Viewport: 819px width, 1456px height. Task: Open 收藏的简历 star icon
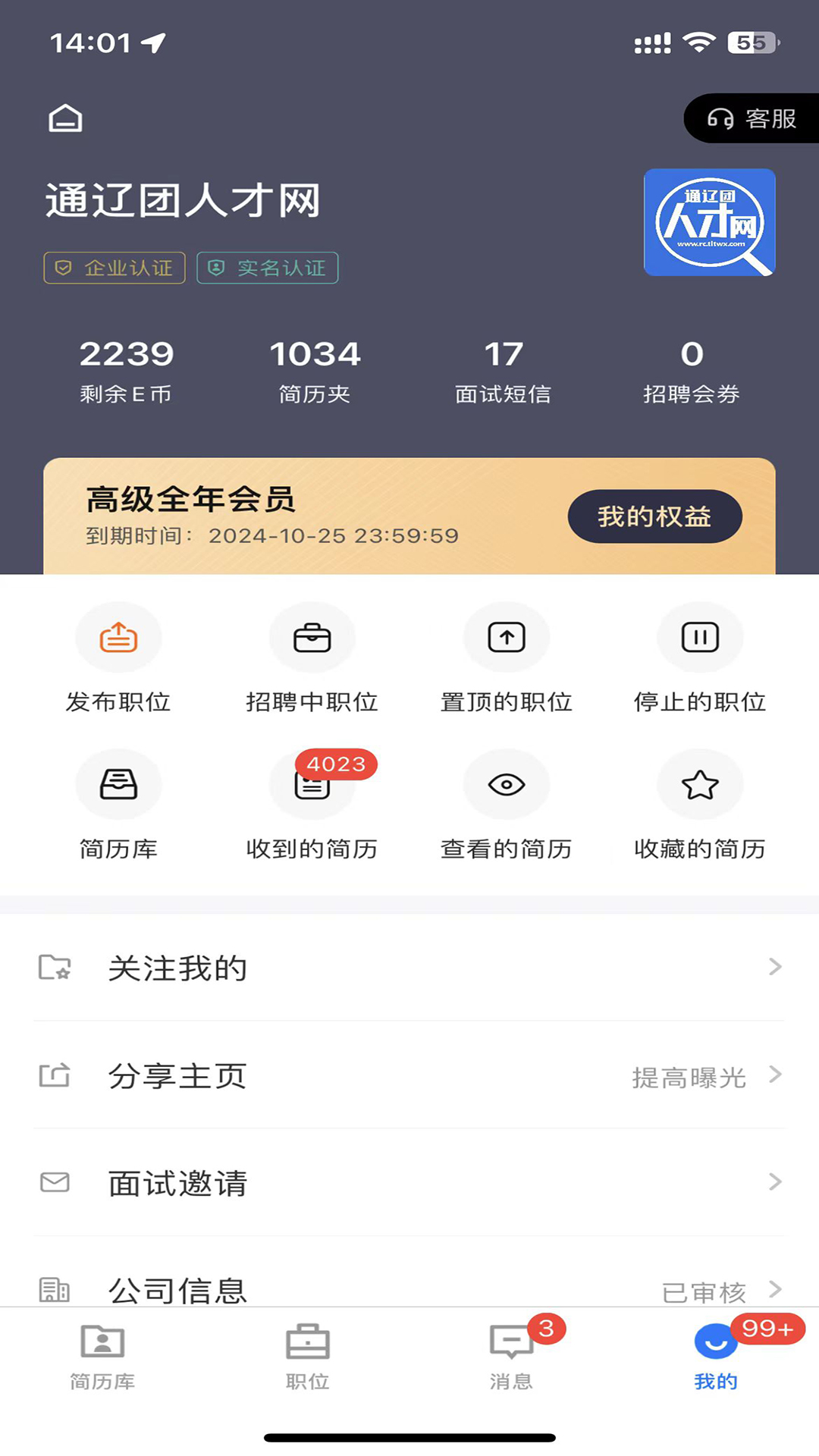point(700,784)
